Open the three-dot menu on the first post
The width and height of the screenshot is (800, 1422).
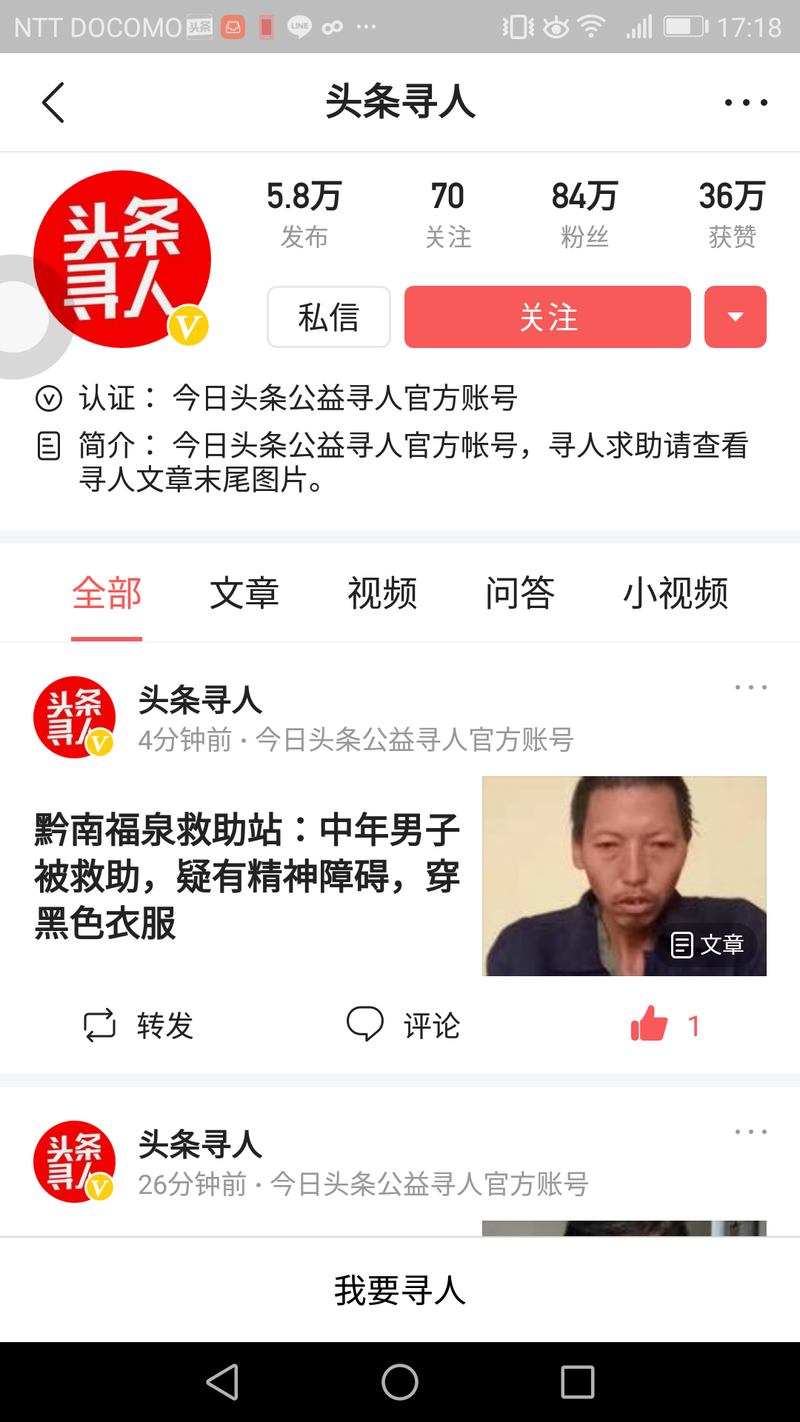pos(750,687)
